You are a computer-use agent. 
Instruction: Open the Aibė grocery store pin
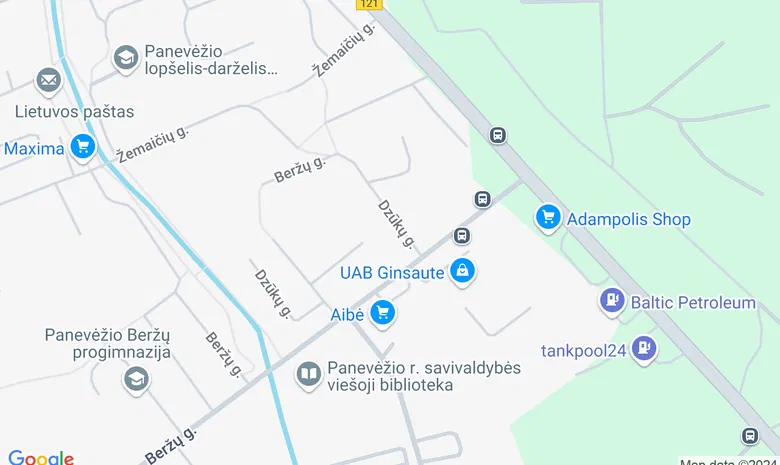(381, 314)
